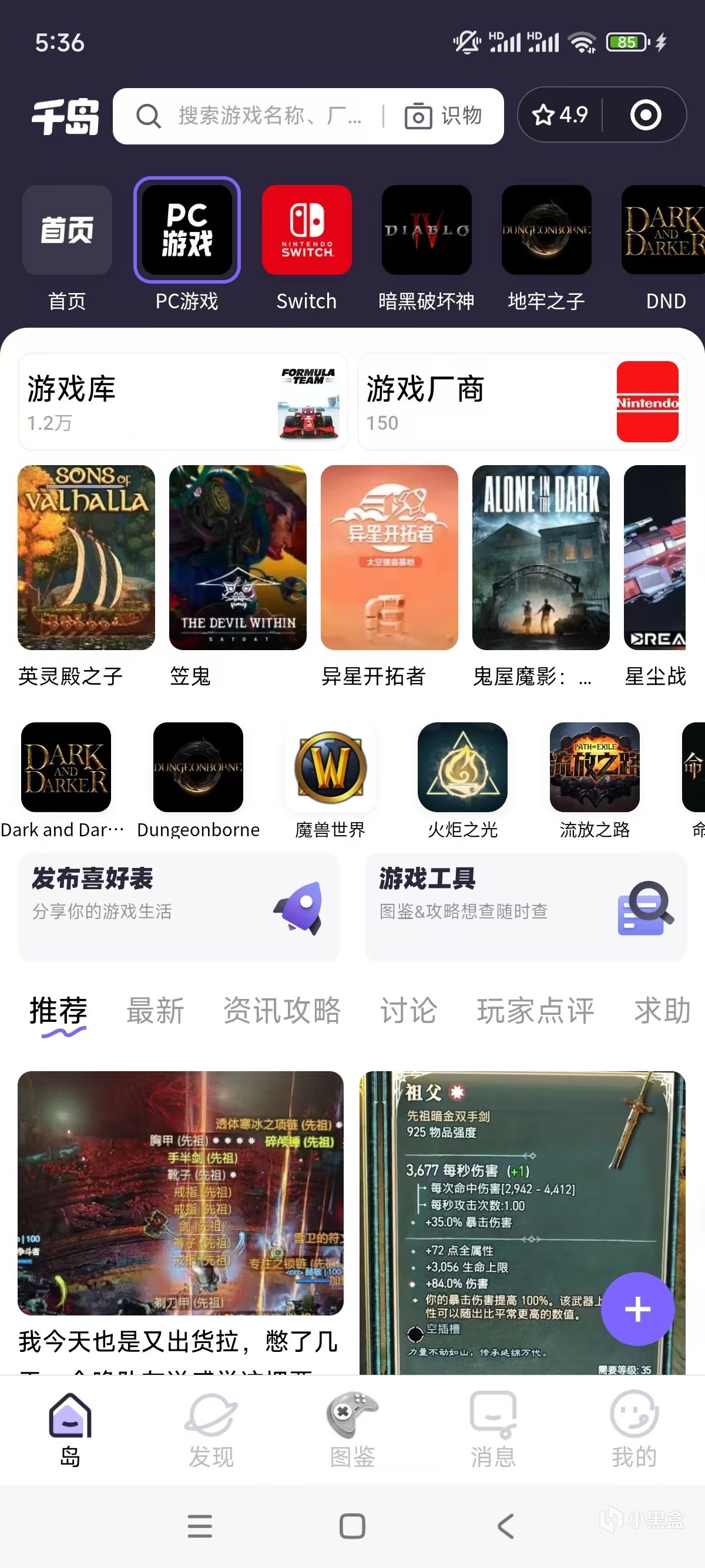Image resolution: width=705 pixels, height=1568 pixels.
Task: Open the game search box
Action: [256, 116]
